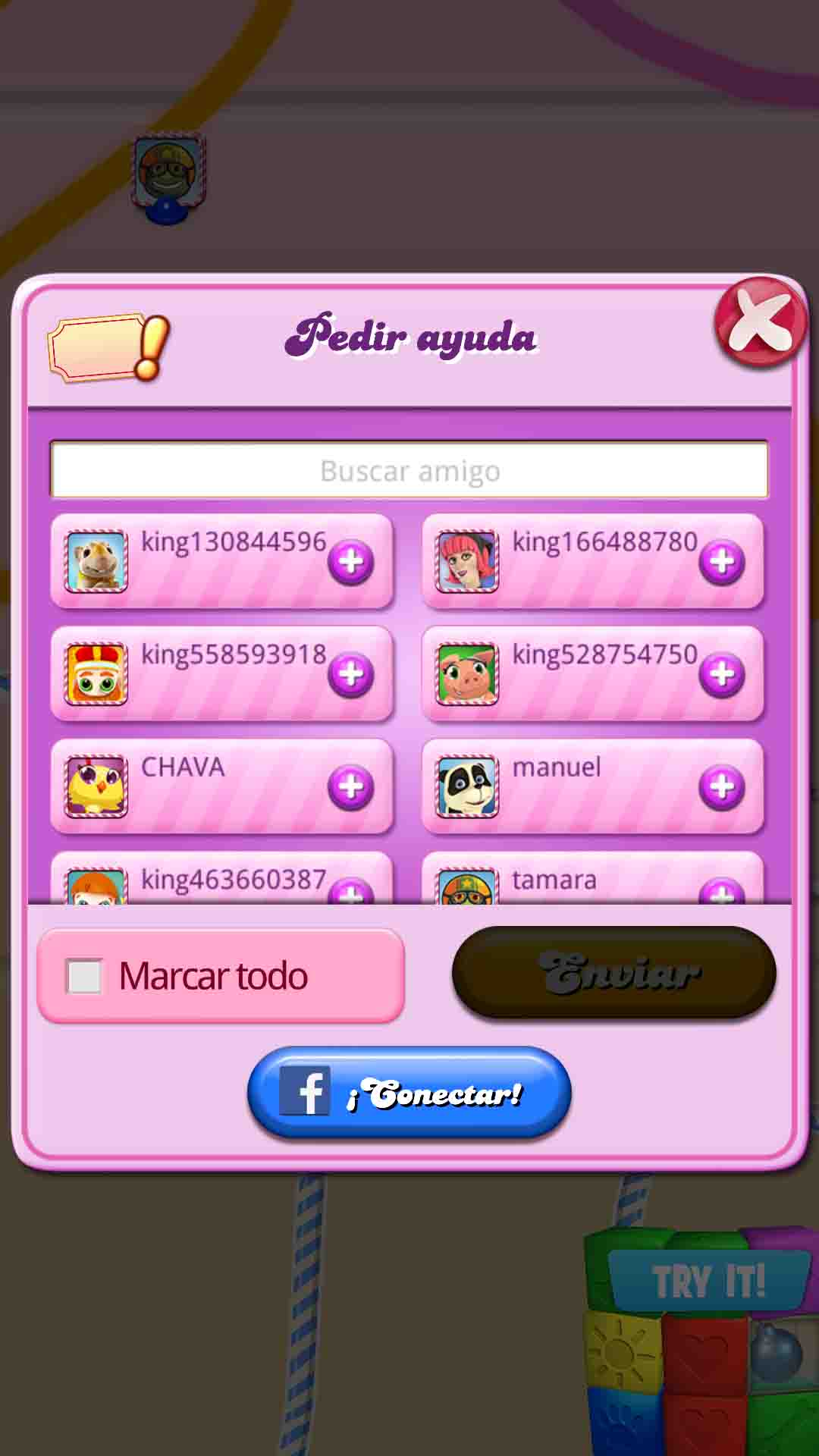
Task: Tap the Buscar amigo search field
Action: [x=409, y=471]
